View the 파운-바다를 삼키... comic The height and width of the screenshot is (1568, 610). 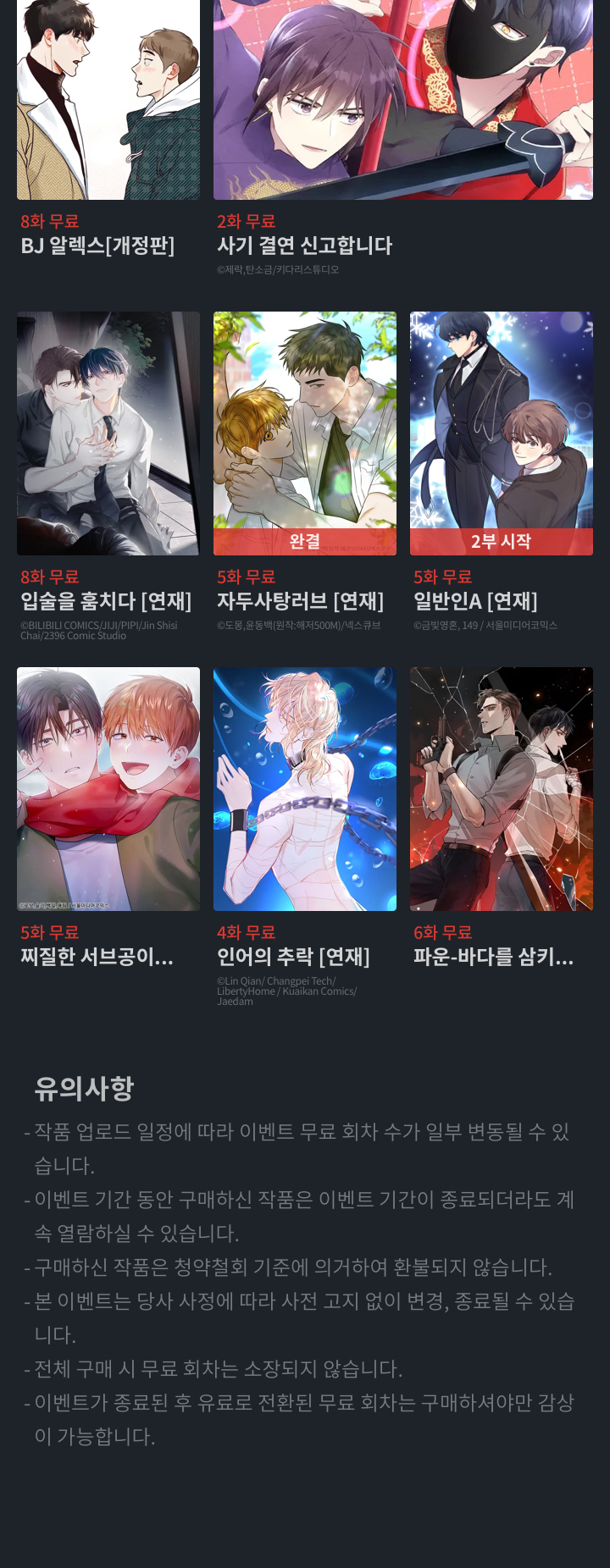[502, 789]
